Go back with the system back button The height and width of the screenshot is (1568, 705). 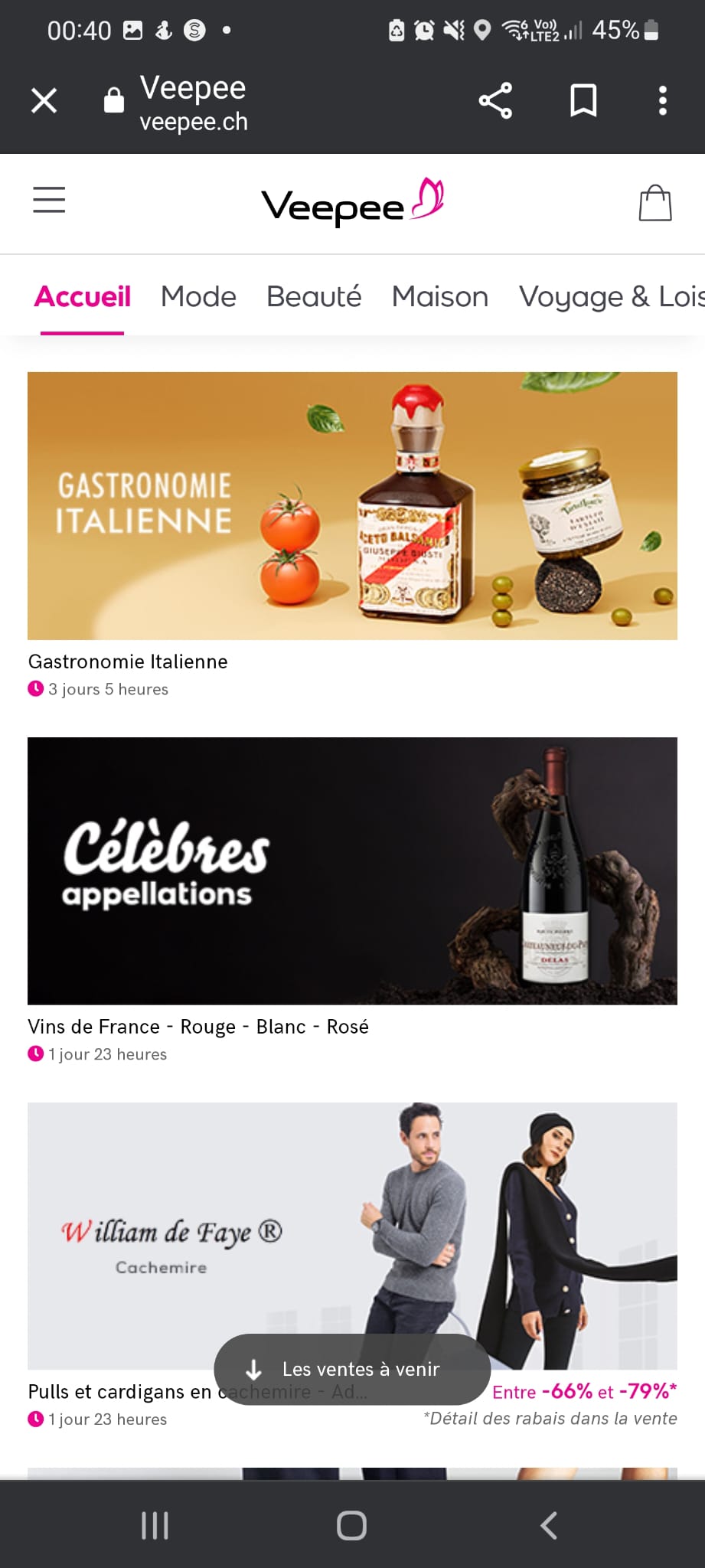tap(549, 1525)
